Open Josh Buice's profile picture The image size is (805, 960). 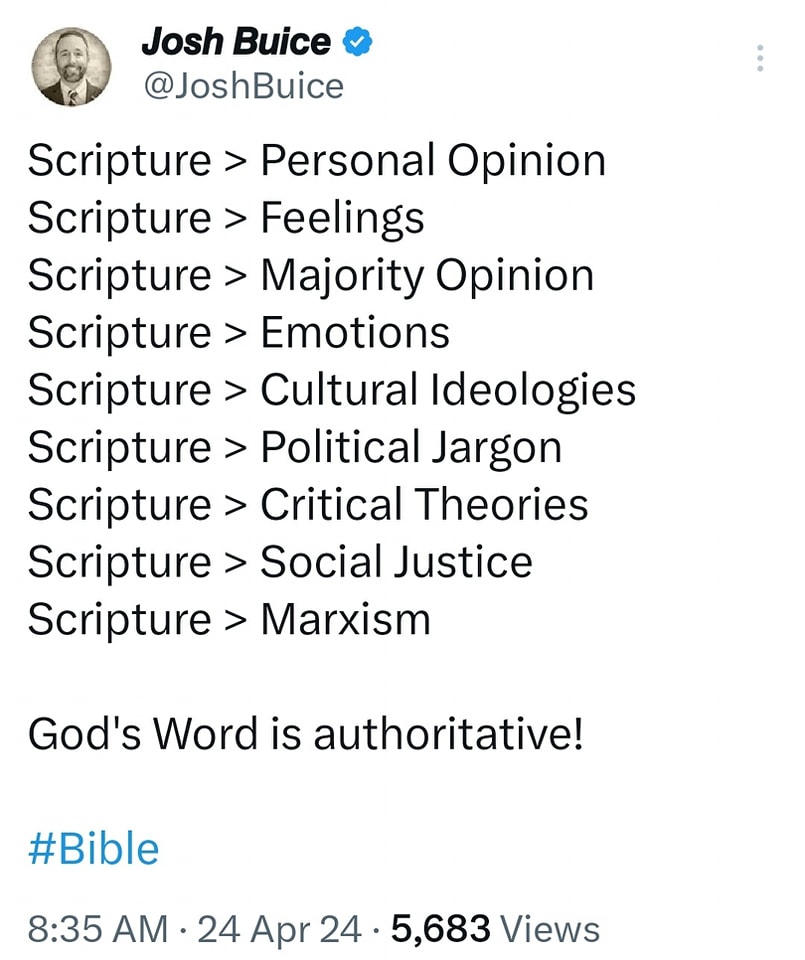(72, 66)
